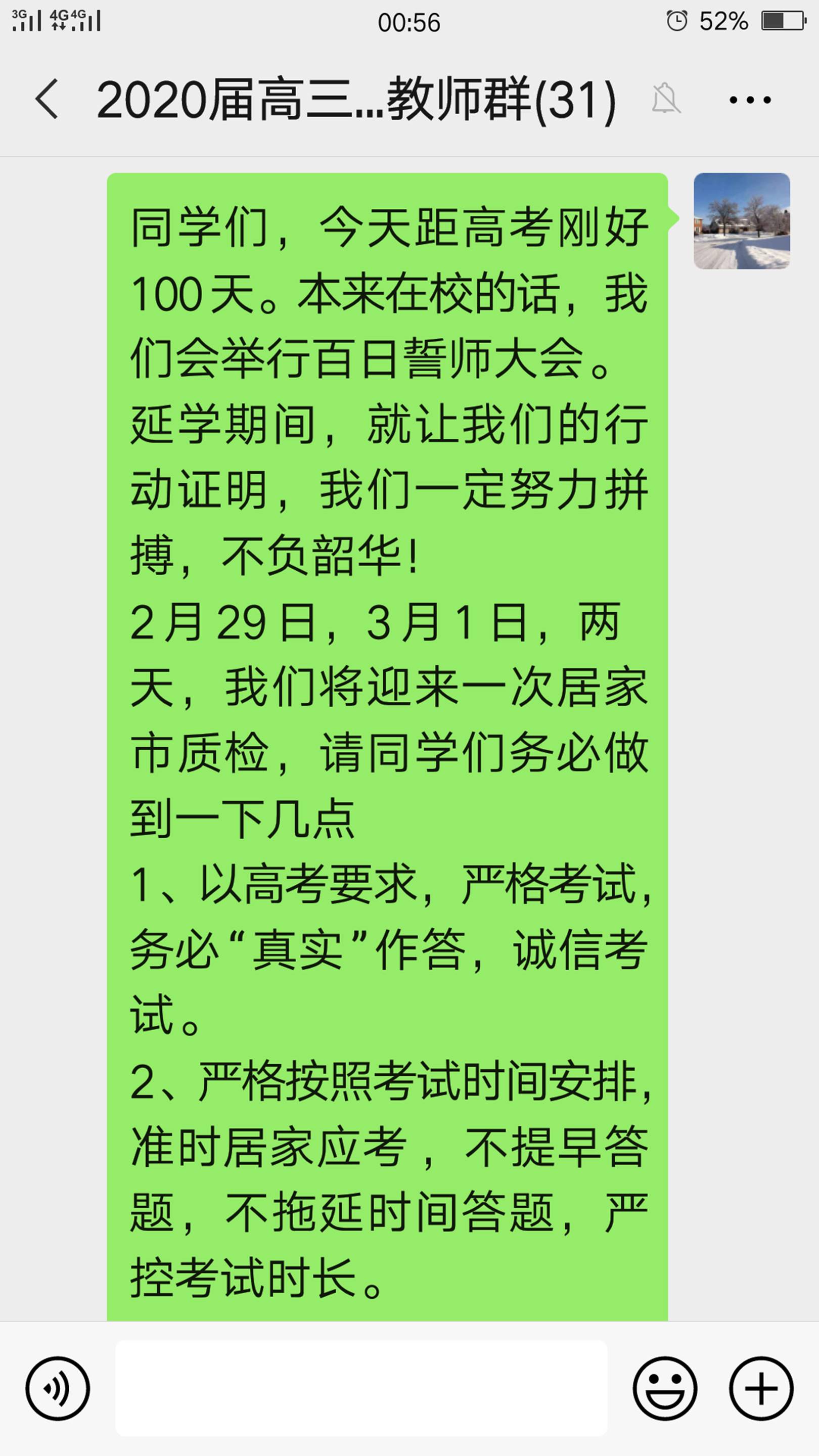Open the three-dot chat info menu
The height and width of the screenshot is (1456, 819).
point(749,100)
